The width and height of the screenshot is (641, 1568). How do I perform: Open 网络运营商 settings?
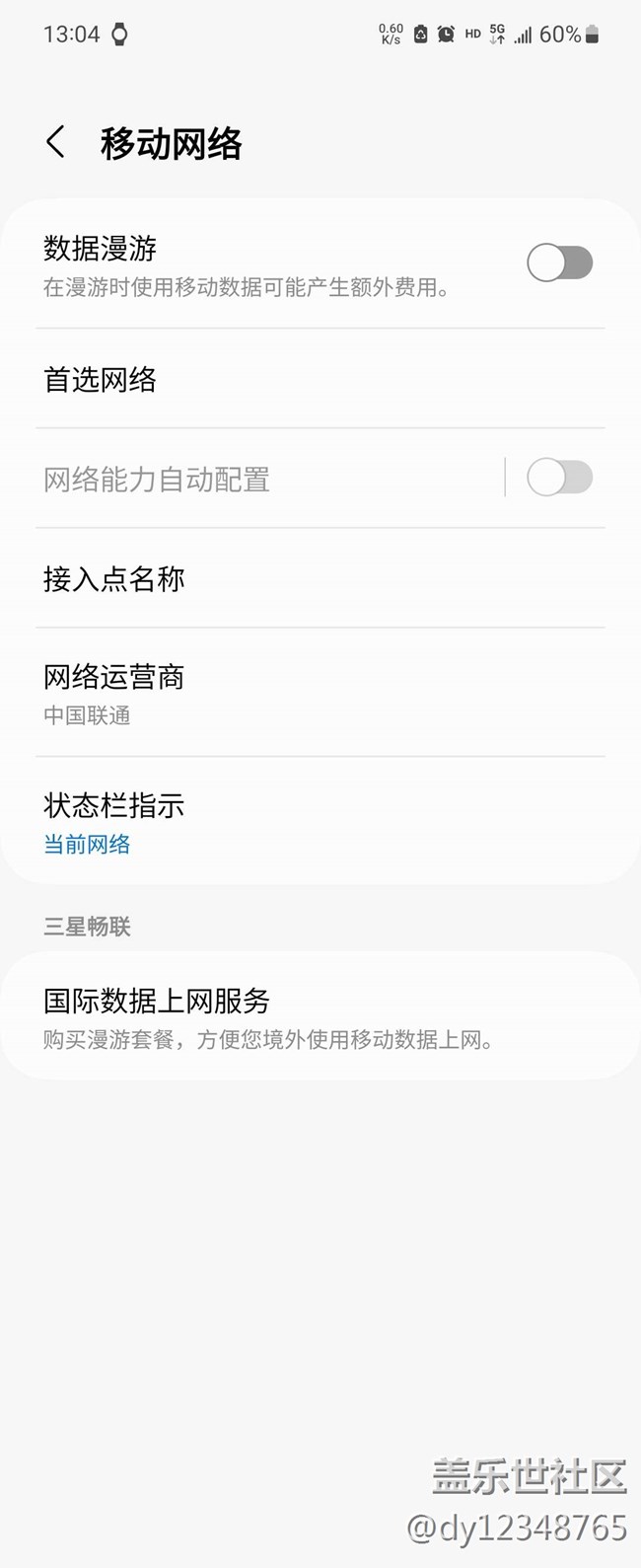[x=320, y=693]
